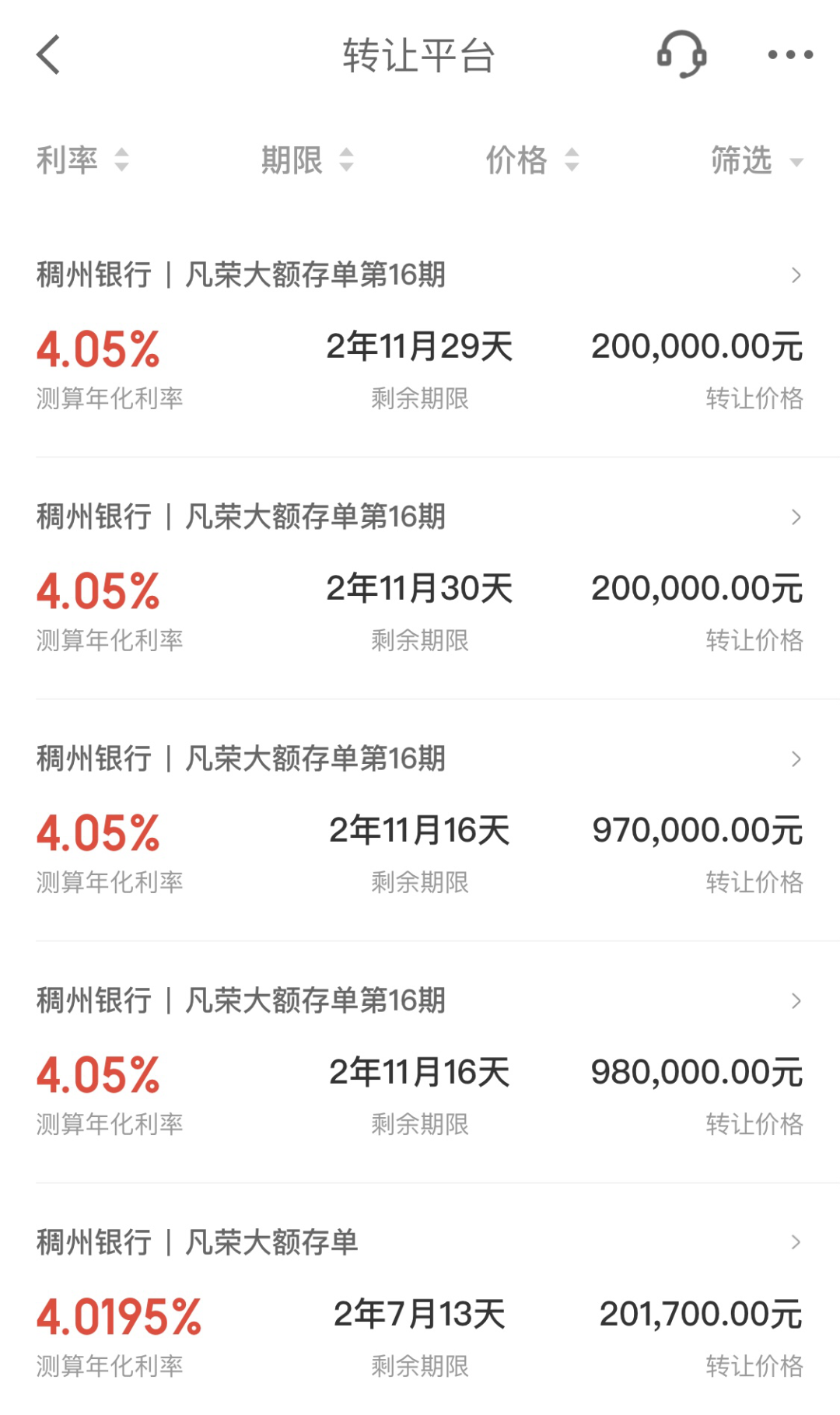Sort listings by 期限

(307, 160)
